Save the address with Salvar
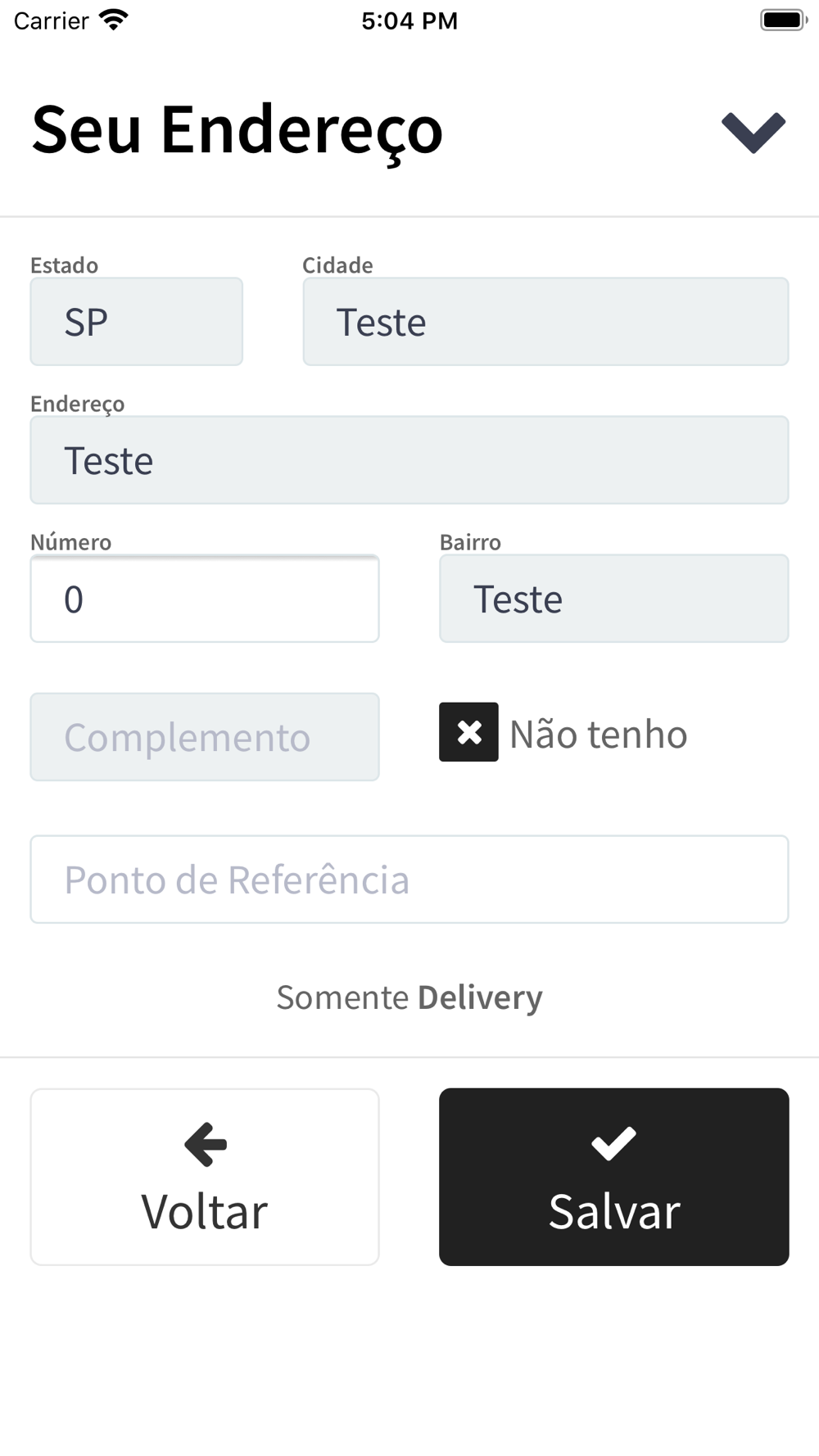This screenshot has width=819, height=1456. point(614,1177)
